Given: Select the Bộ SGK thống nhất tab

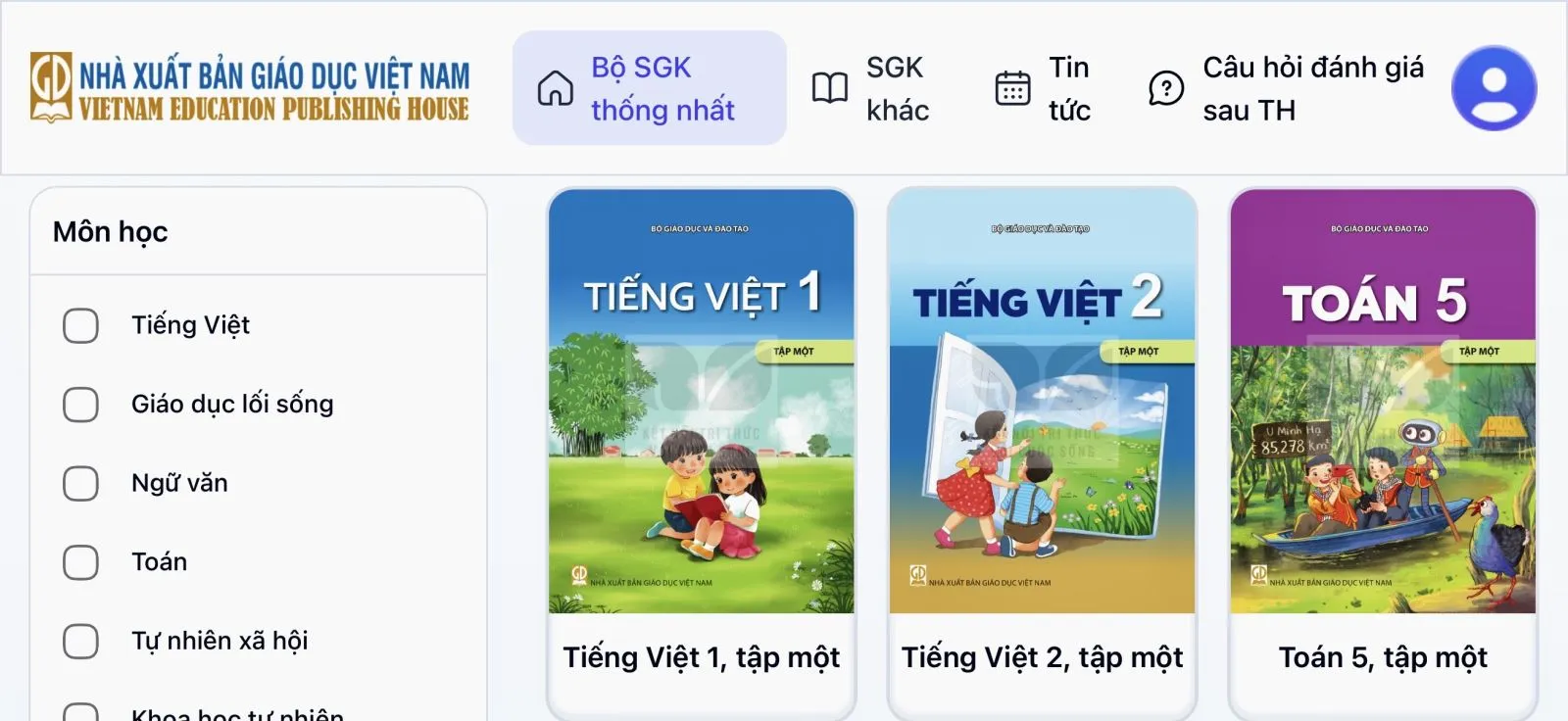Looking at the screenshot, I should [650, 88].
